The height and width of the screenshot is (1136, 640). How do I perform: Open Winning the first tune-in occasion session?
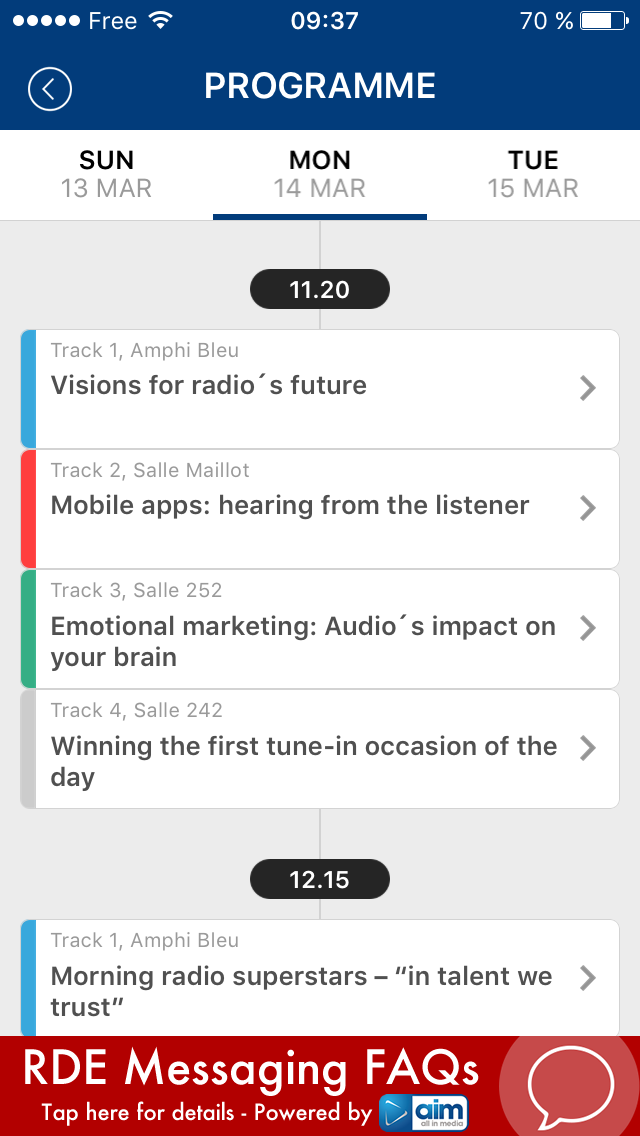tap(320, 748)
